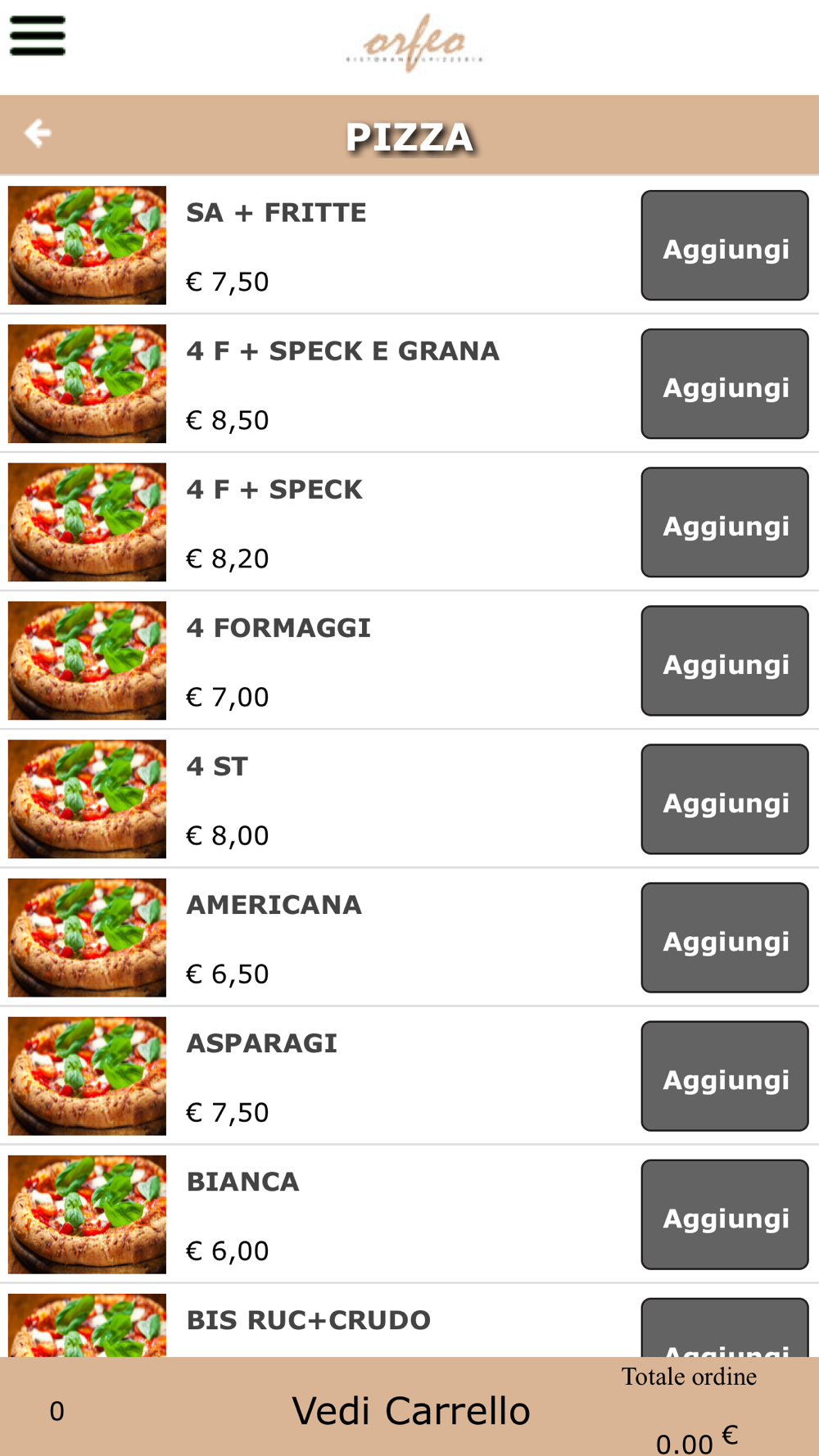Add SA + FRITTE to the cart
Viewport: 819px width, 1456px height.
[725, 246]
